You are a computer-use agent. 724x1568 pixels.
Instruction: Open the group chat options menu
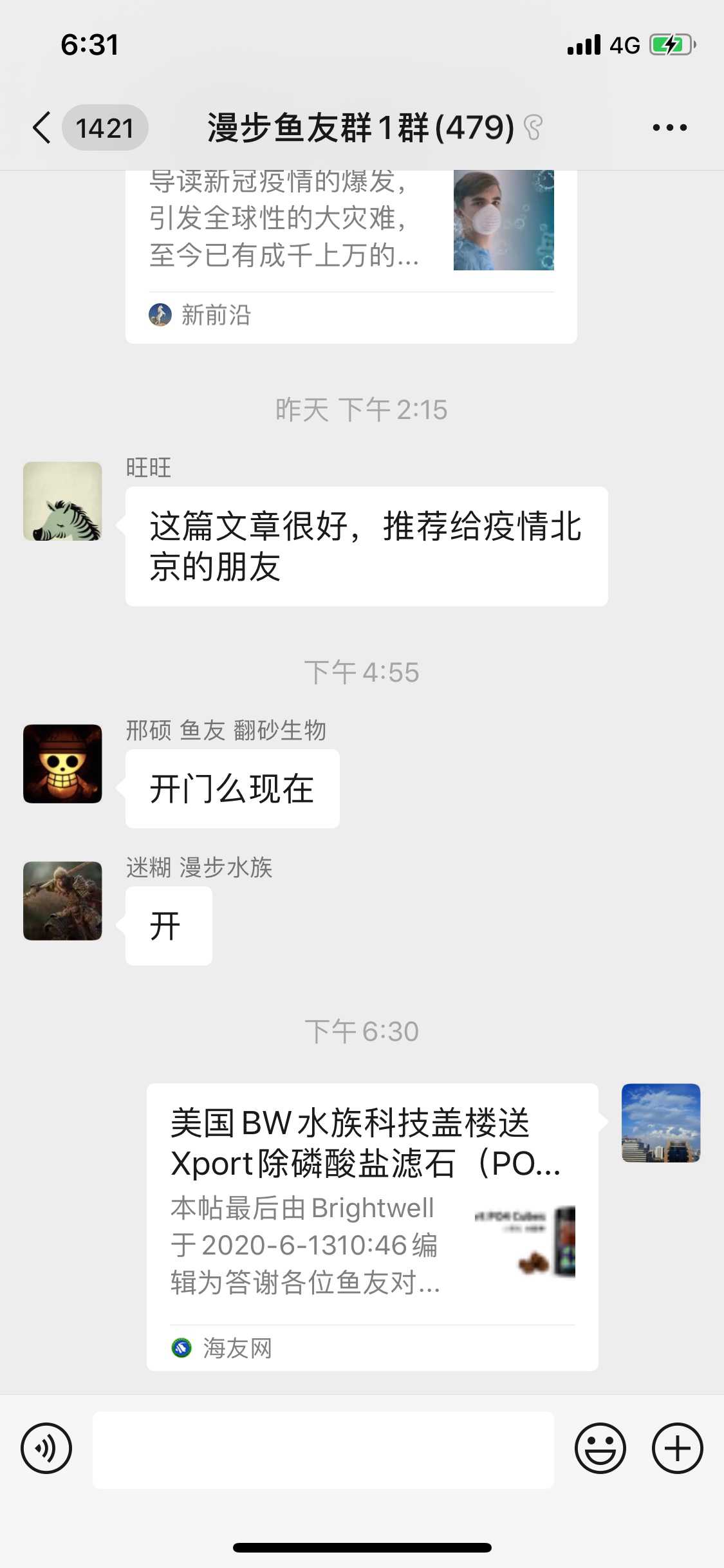pos(669,127)
